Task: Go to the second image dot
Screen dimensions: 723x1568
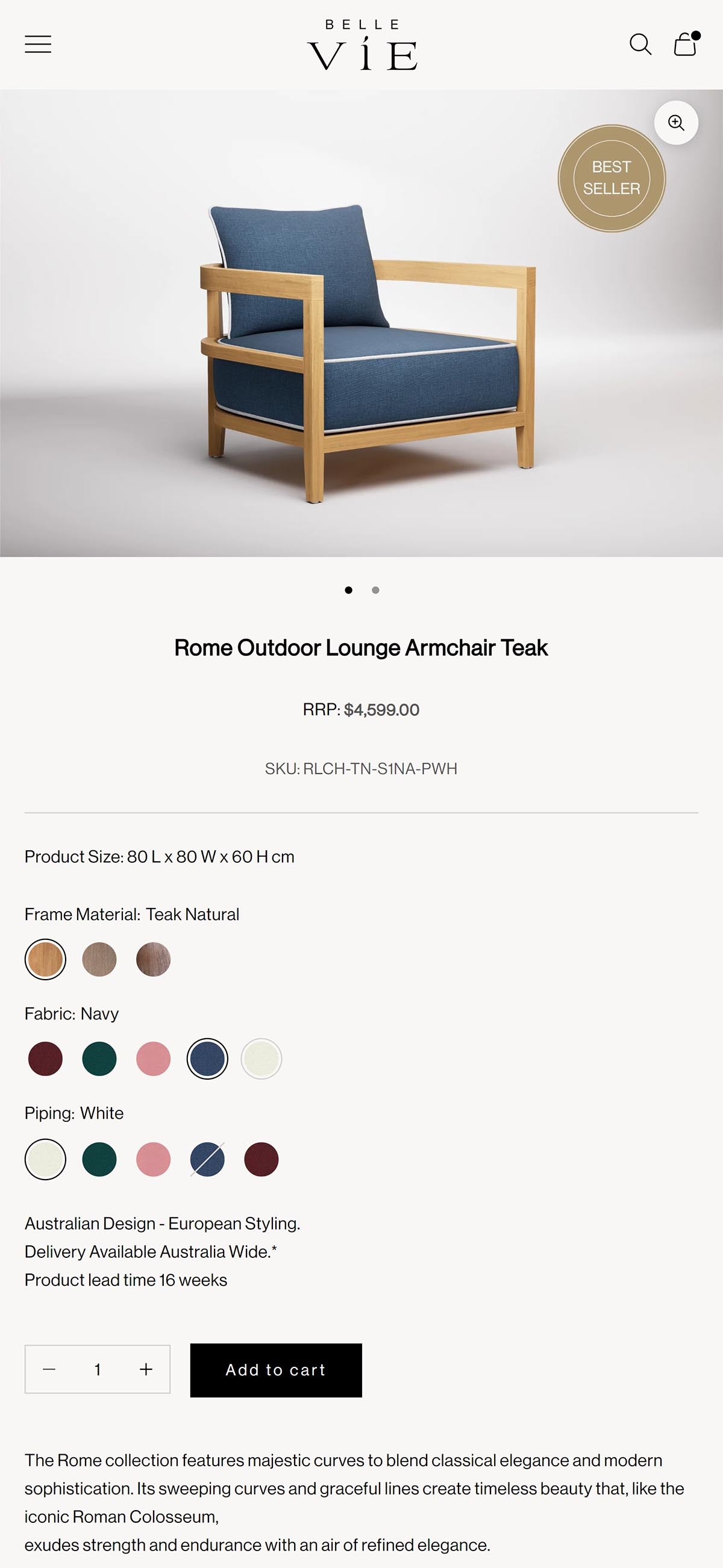Action: [376, 590]
